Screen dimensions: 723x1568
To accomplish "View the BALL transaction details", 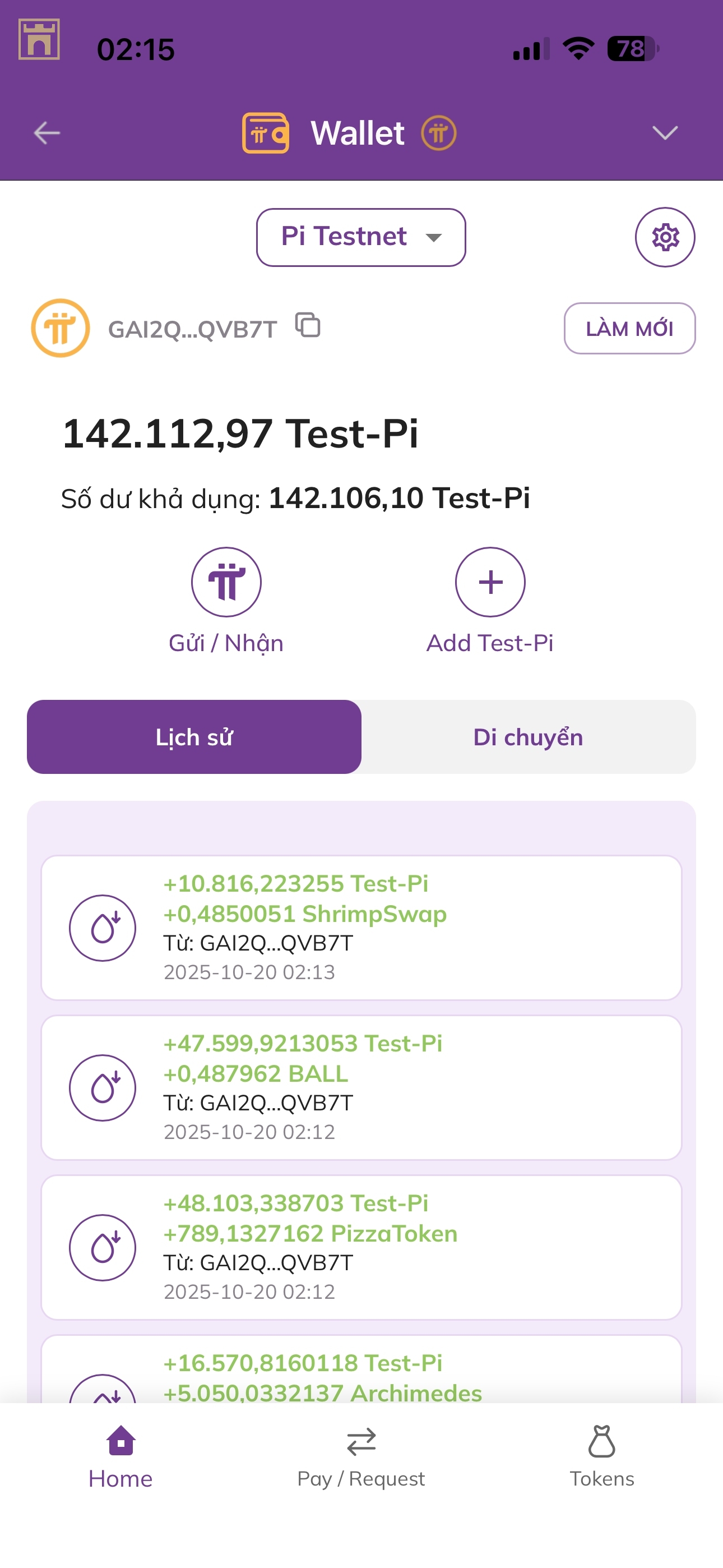I will (x=361, y=1087).
